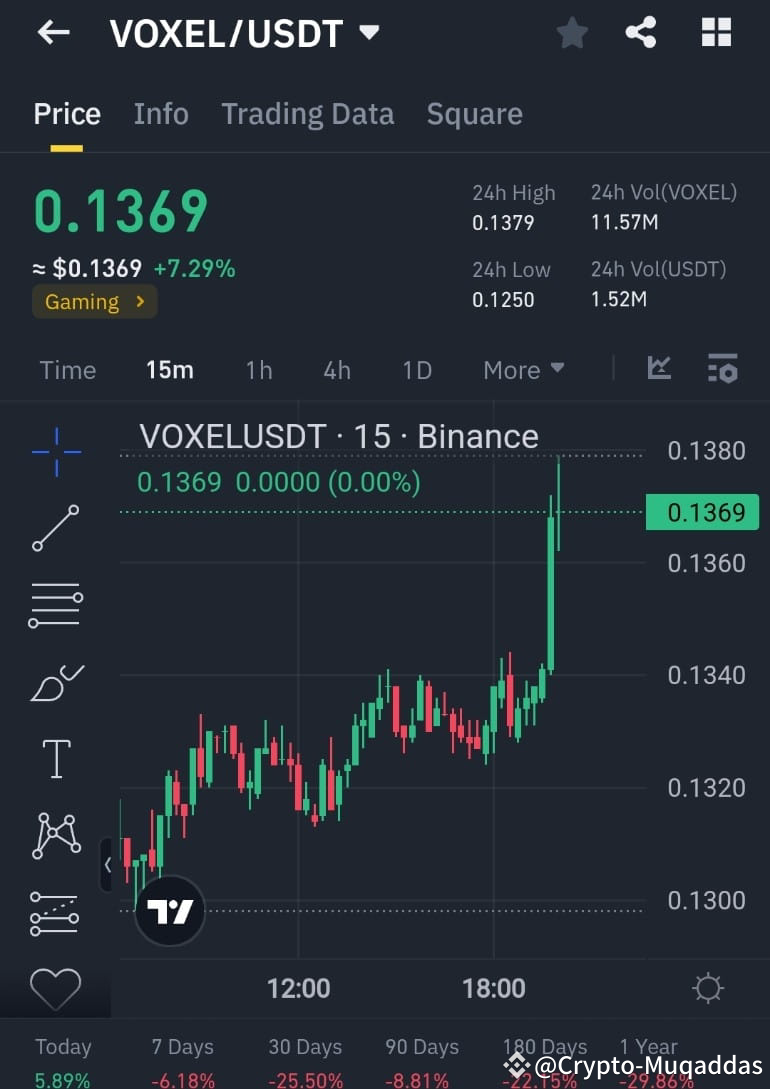770x1089 pixels.
Task: Switch to the Trading Data tab
Action: coord(307,114)
